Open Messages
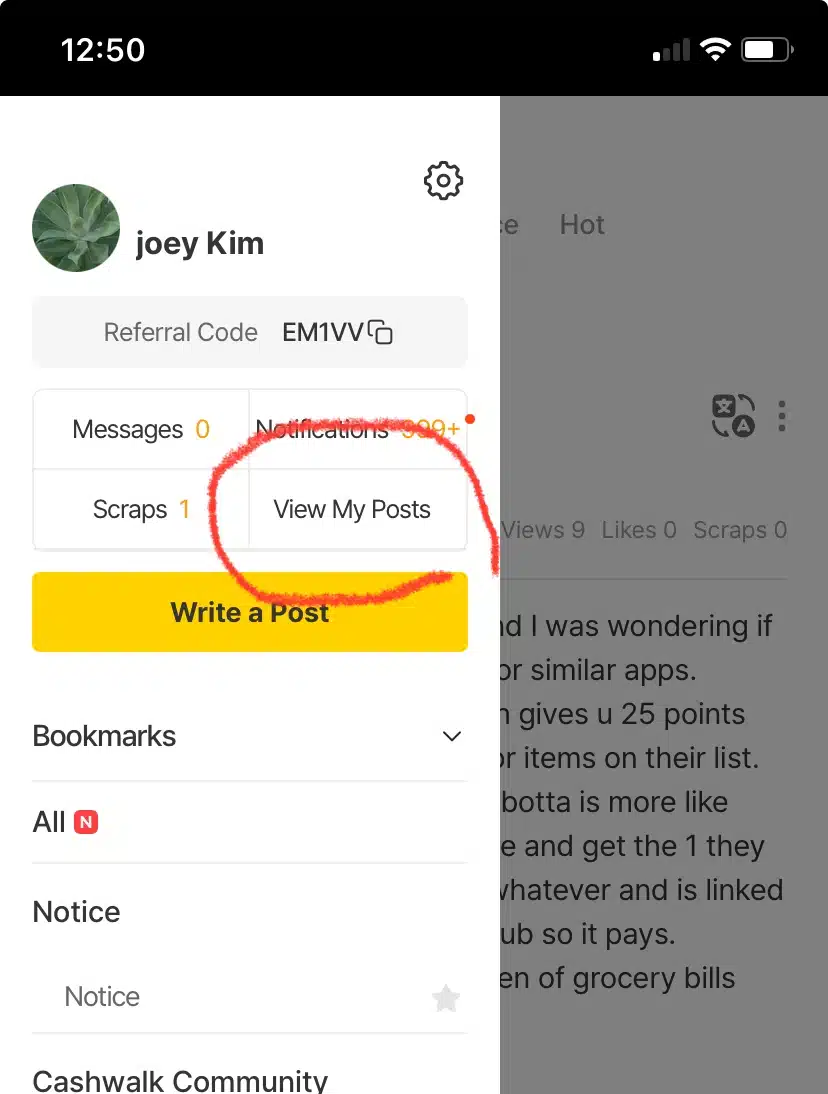This screenshot has height=1094, width=828. pyautogui.click(x=141, y=430)
